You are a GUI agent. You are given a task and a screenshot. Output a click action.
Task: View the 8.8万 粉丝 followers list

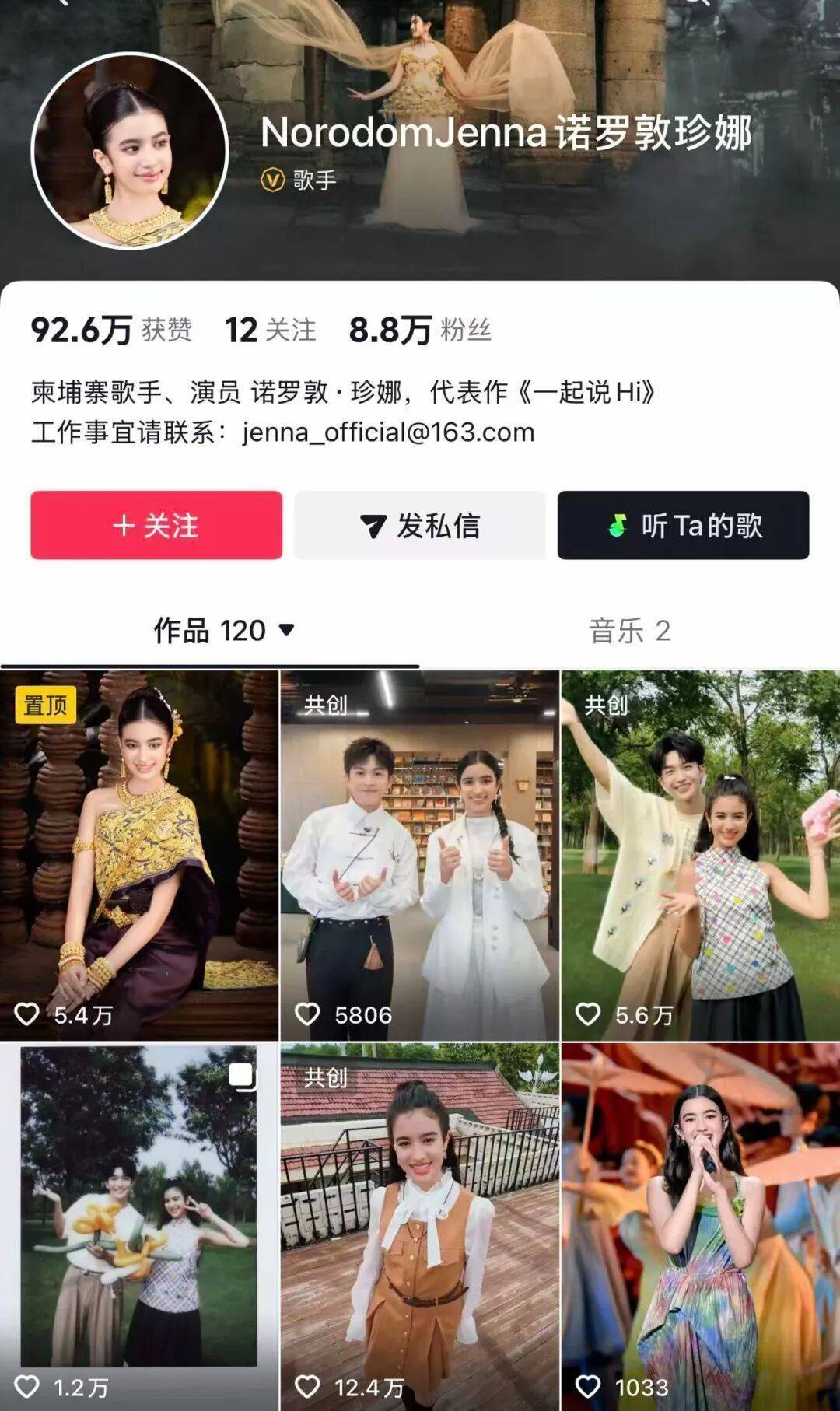pyautogui.click(x=420, y=330)
